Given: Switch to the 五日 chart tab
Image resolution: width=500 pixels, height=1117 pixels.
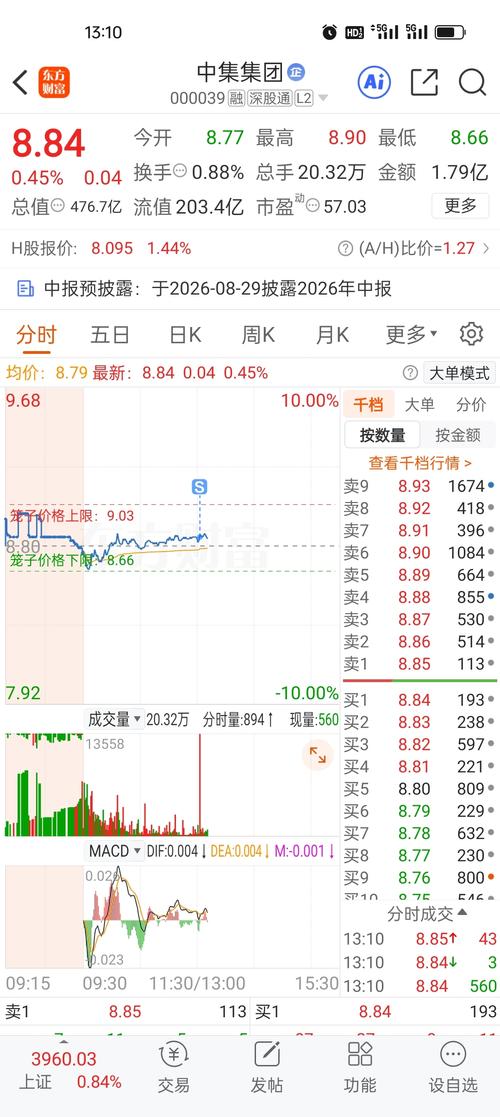Looking at the screenshot, I should 110,334.
